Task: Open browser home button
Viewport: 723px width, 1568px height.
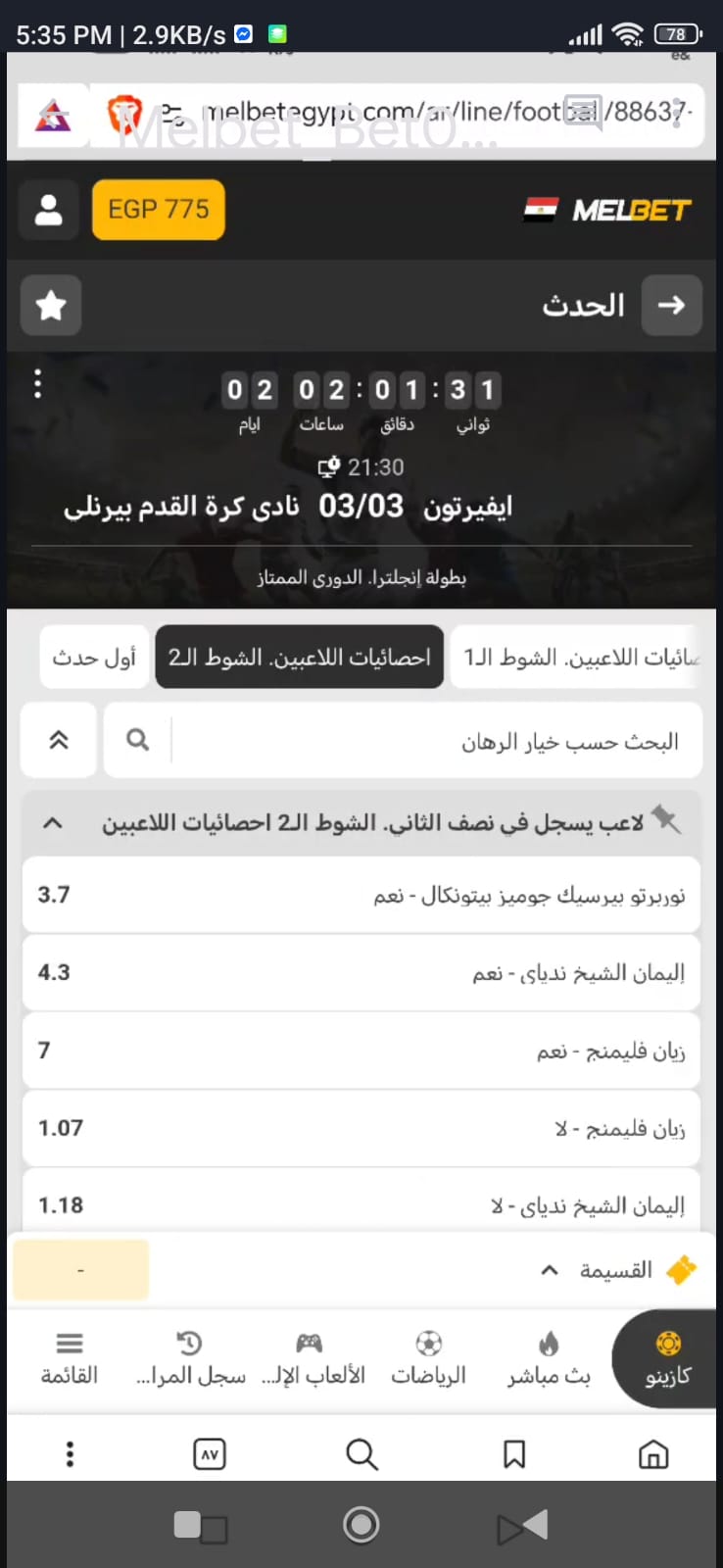Action: coord(652,1454)
